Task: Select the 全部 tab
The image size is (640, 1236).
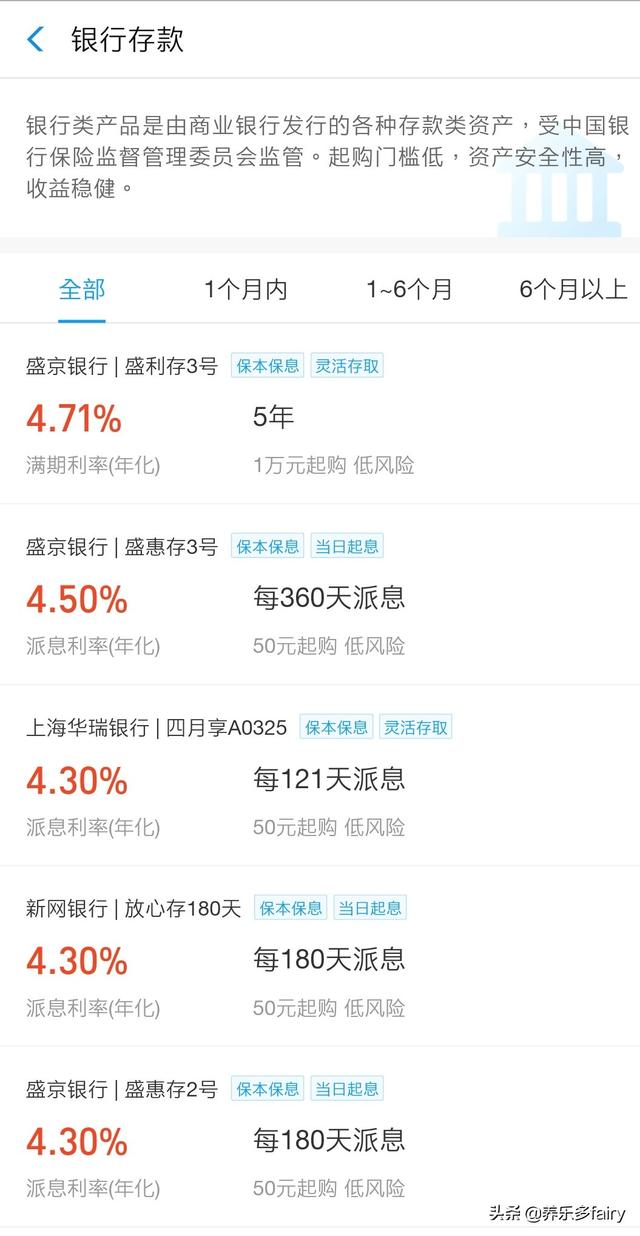Action: (x=82, y=290)
